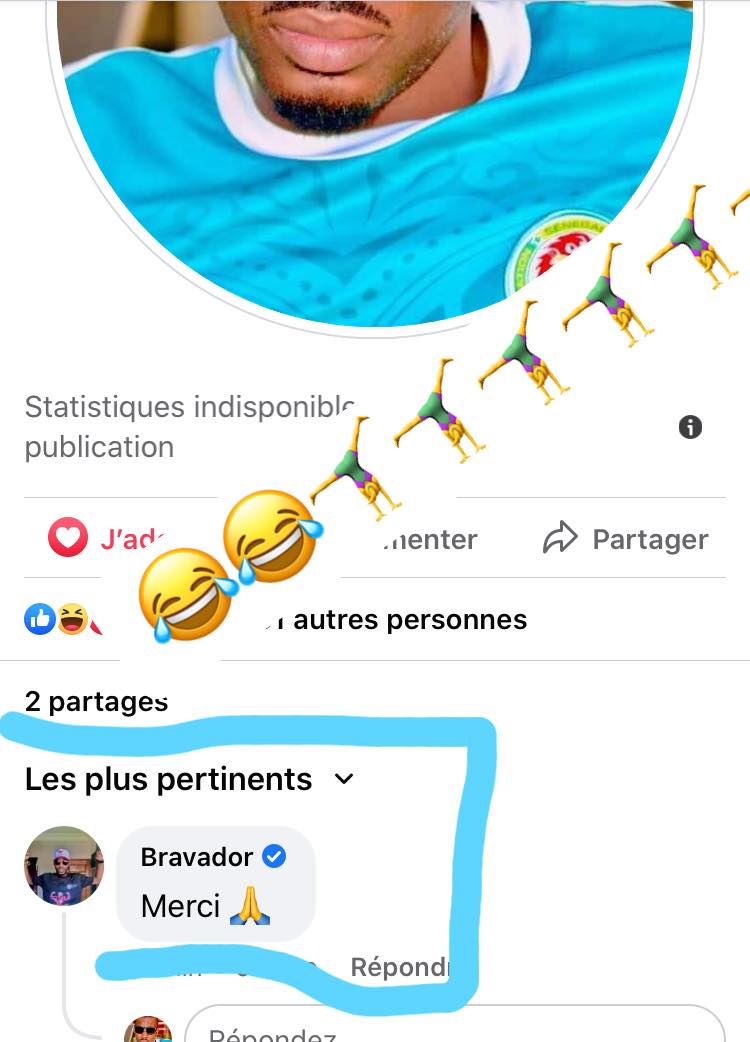View the 2 partages list
The image size is (750, 1042).
(96, 702)
